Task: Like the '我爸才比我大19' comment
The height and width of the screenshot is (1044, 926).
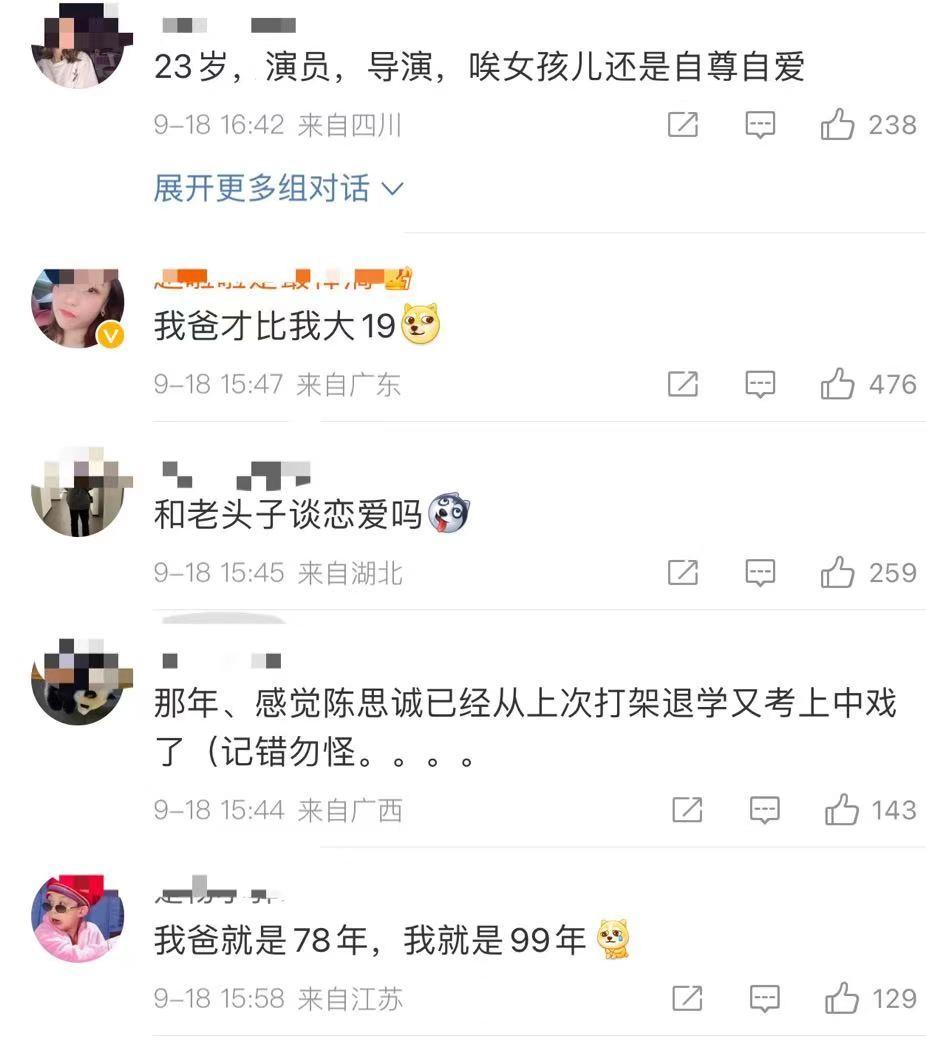Action: point(838,384)
